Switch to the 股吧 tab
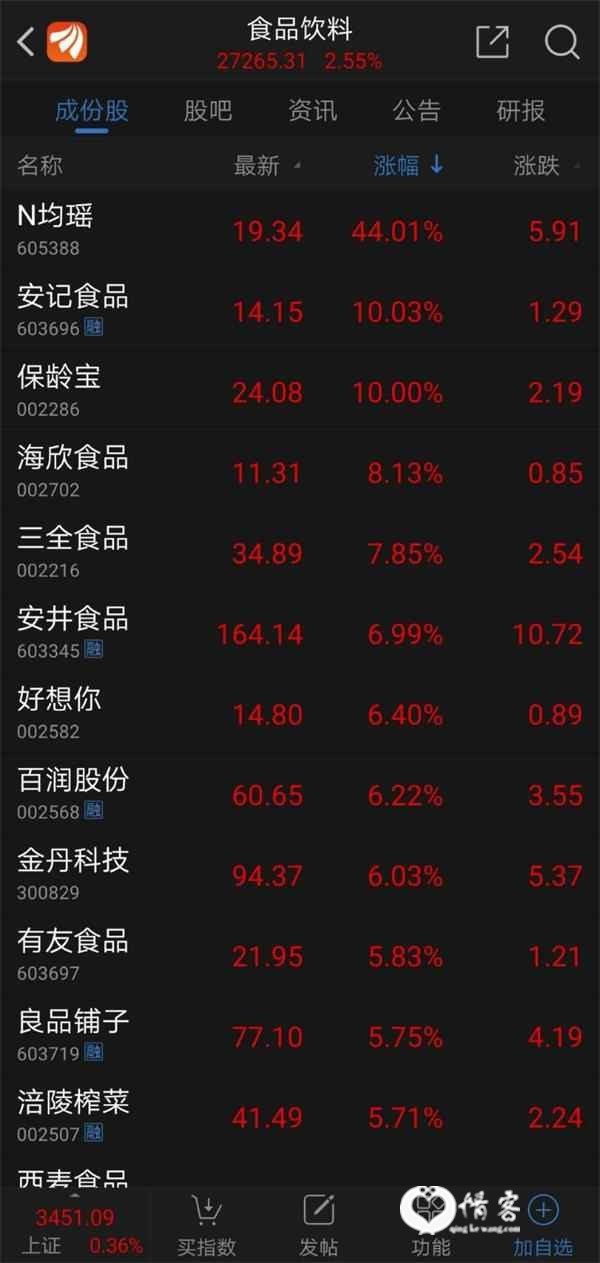 208,111
